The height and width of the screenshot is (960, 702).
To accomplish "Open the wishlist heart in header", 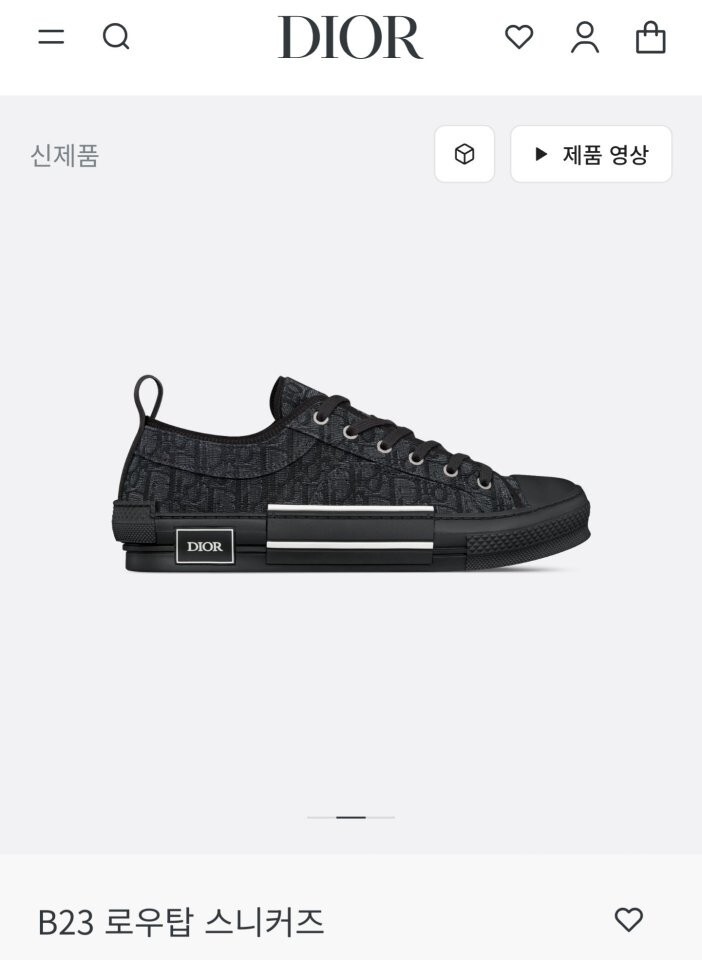I will pyautogui.click(x=519, y=38).
